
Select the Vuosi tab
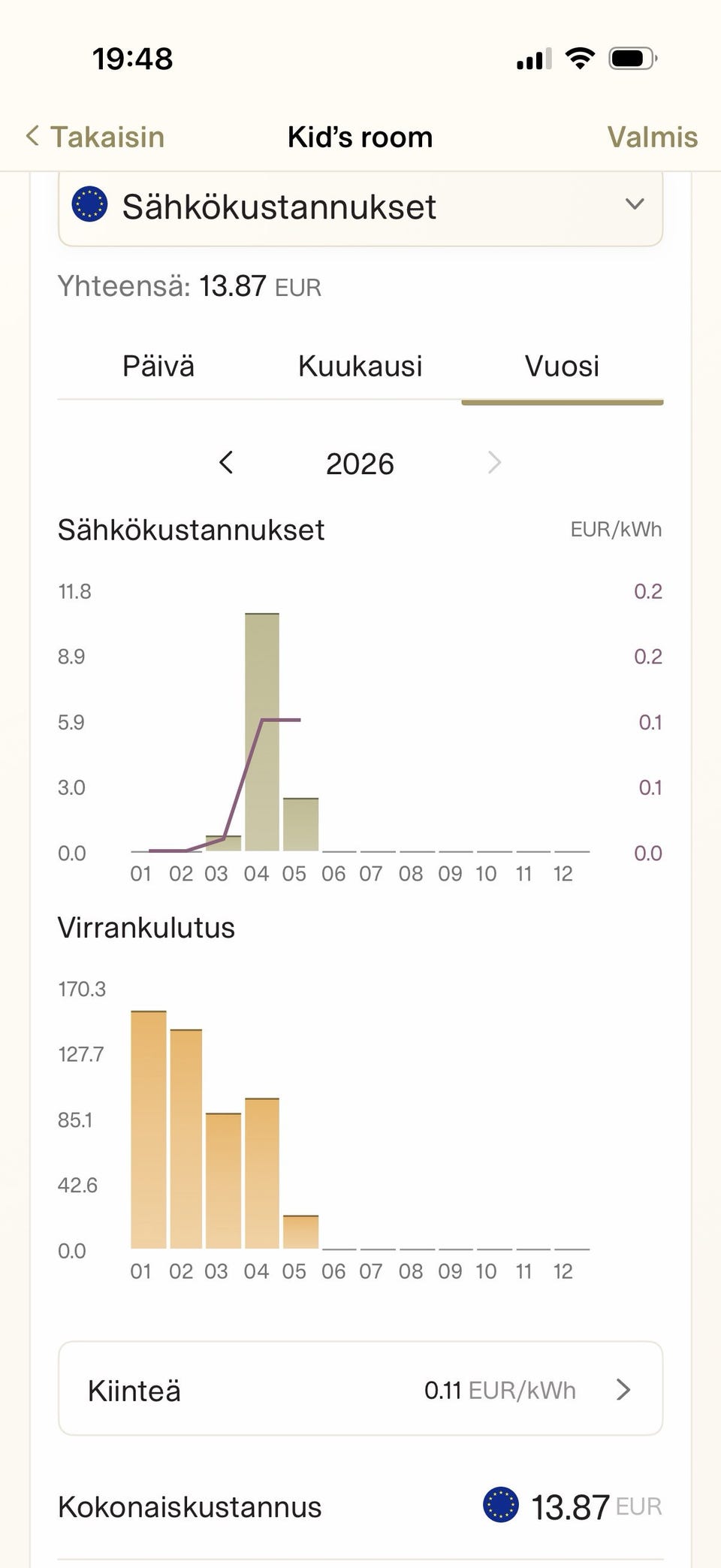[x=562, y=367]
